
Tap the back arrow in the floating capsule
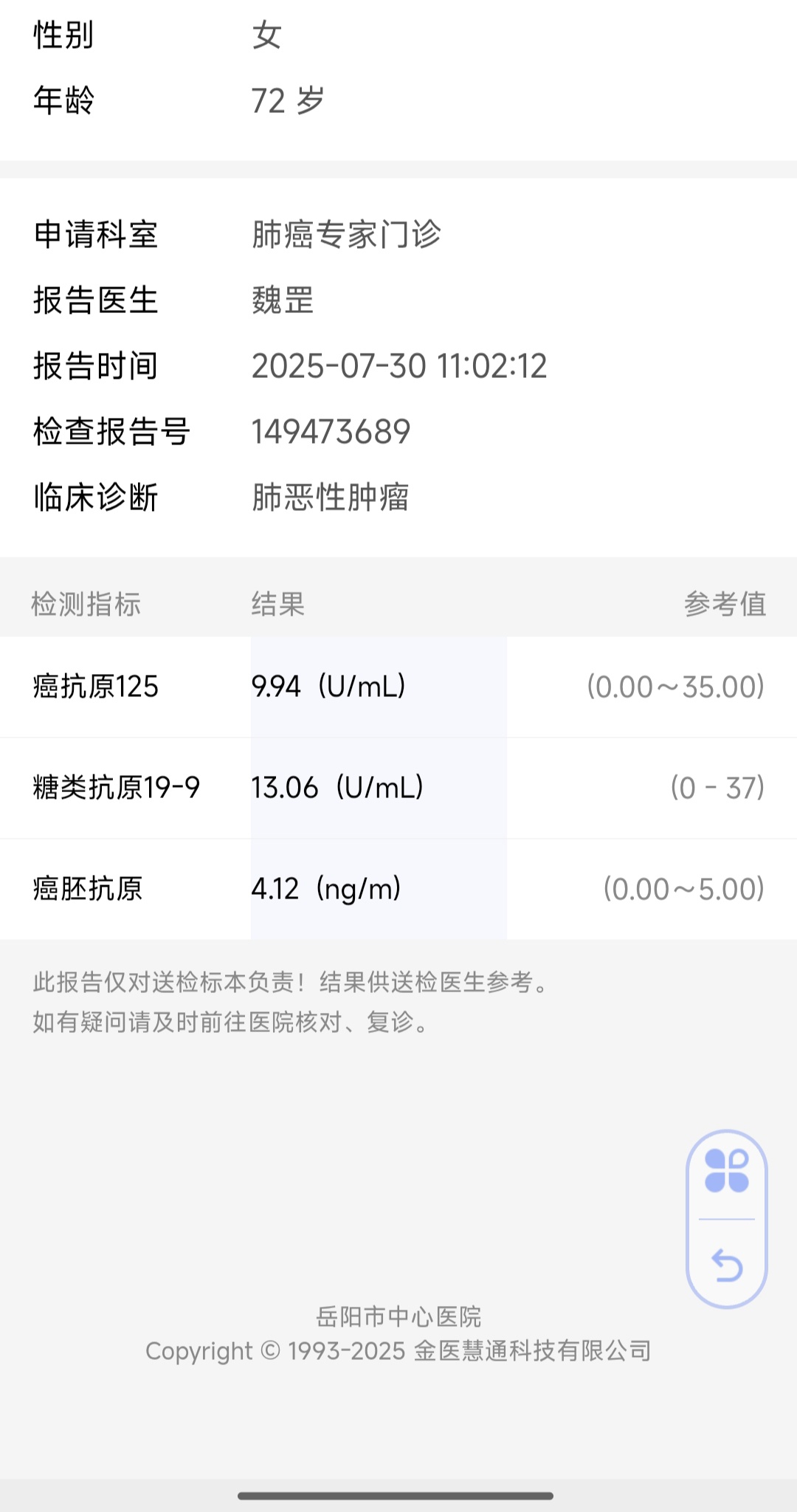pos(727,1265)
